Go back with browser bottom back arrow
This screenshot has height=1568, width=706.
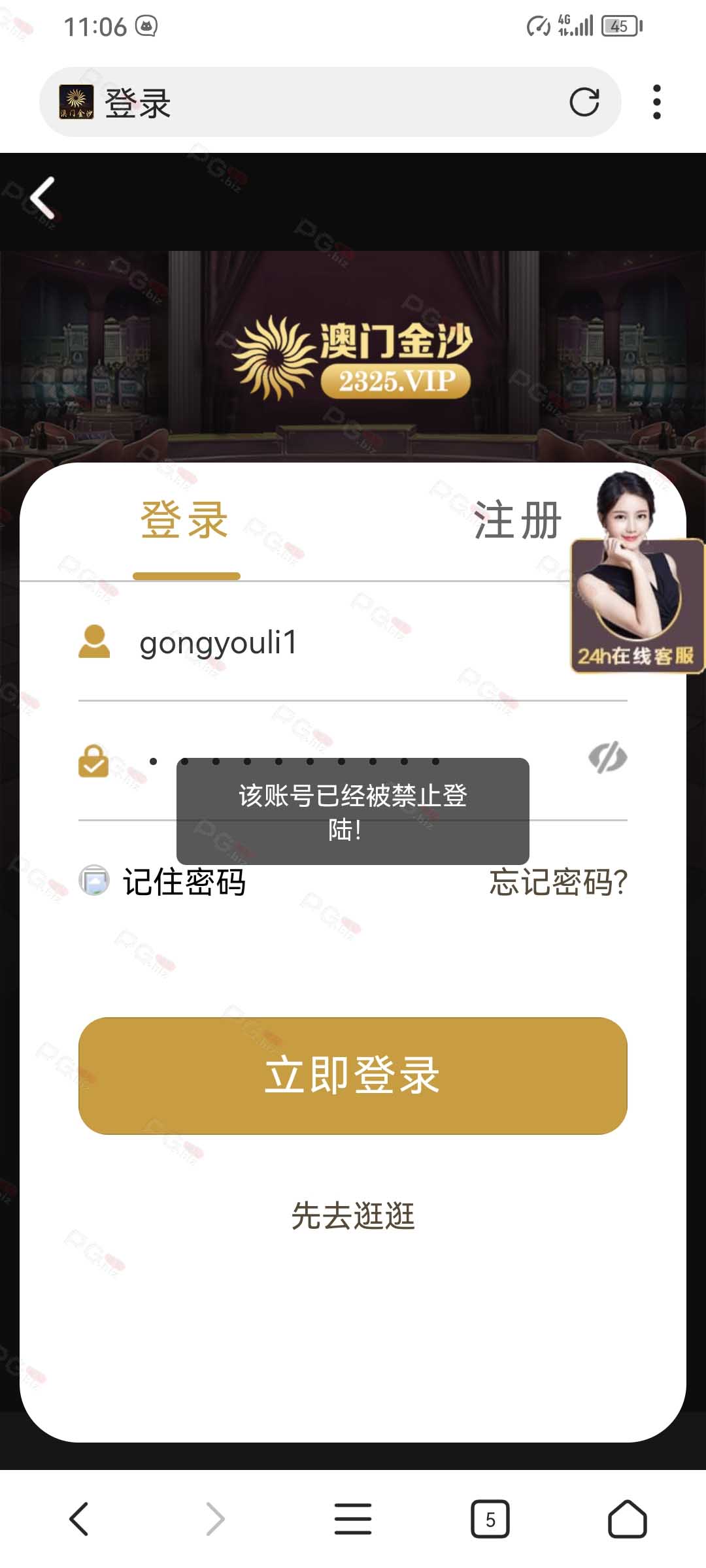(x=78, y=1518)
